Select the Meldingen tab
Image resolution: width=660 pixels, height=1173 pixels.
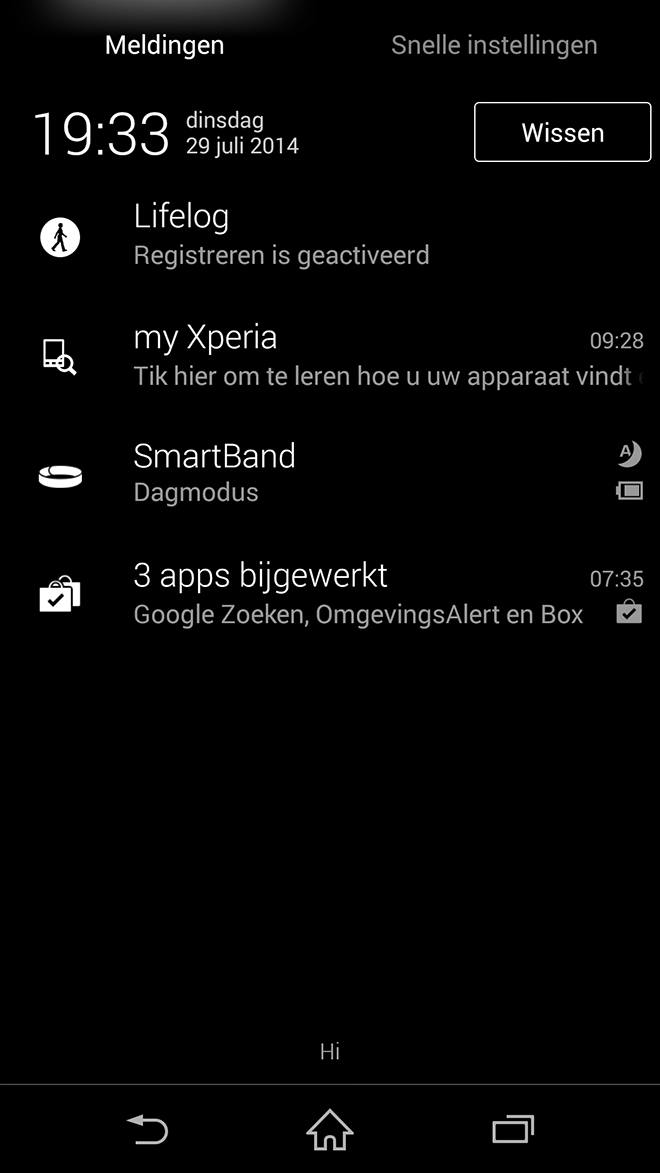[x=165, y=45]
